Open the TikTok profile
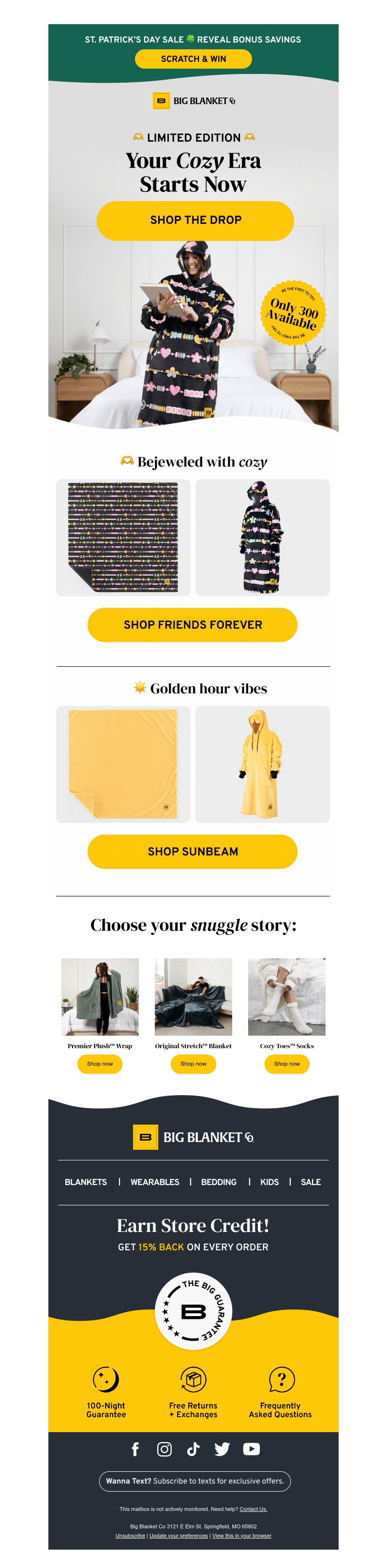Image resolution: width=387 pixels, height=1568 pixels. [x=193, y=1449]
